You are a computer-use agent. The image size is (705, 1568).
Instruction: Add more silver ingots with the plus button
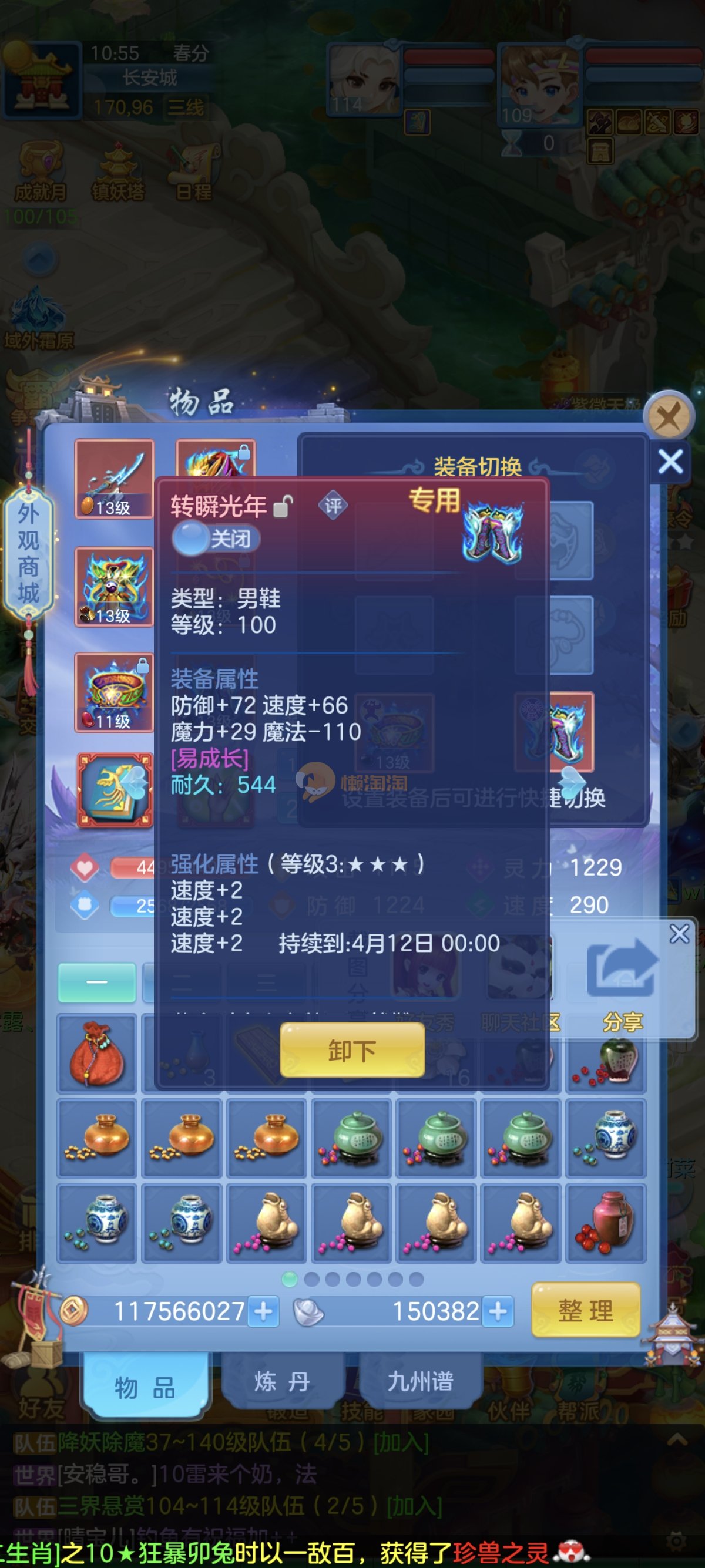tap(498, 1311)
